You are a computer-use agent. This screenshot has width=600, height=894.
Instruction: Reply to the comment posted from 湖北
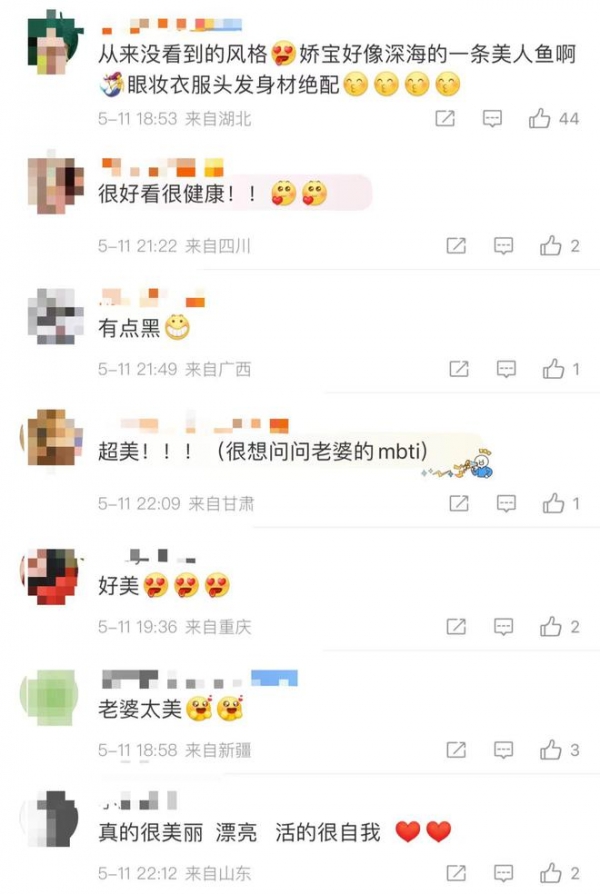point(493,119)
